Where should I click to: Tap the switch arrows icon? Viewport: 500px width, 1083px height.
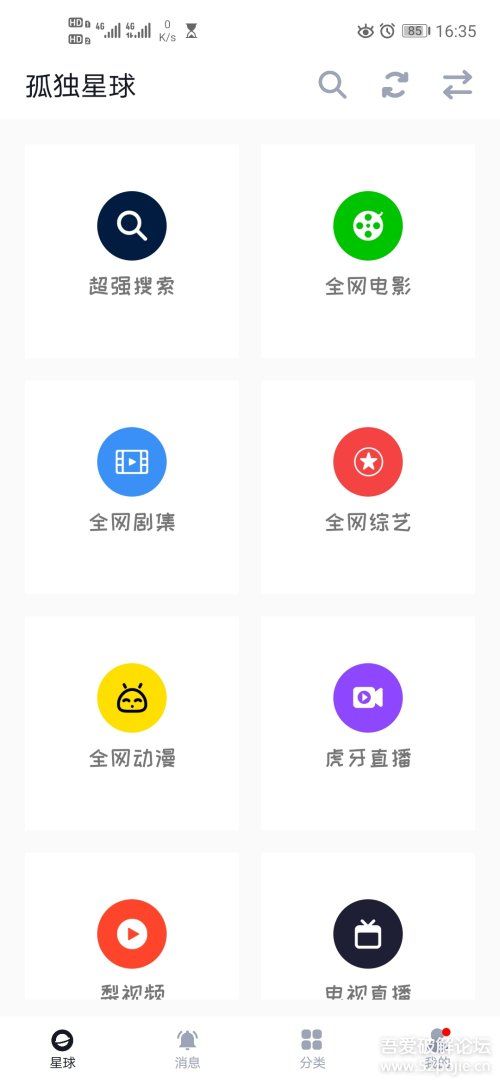point(457,85)
